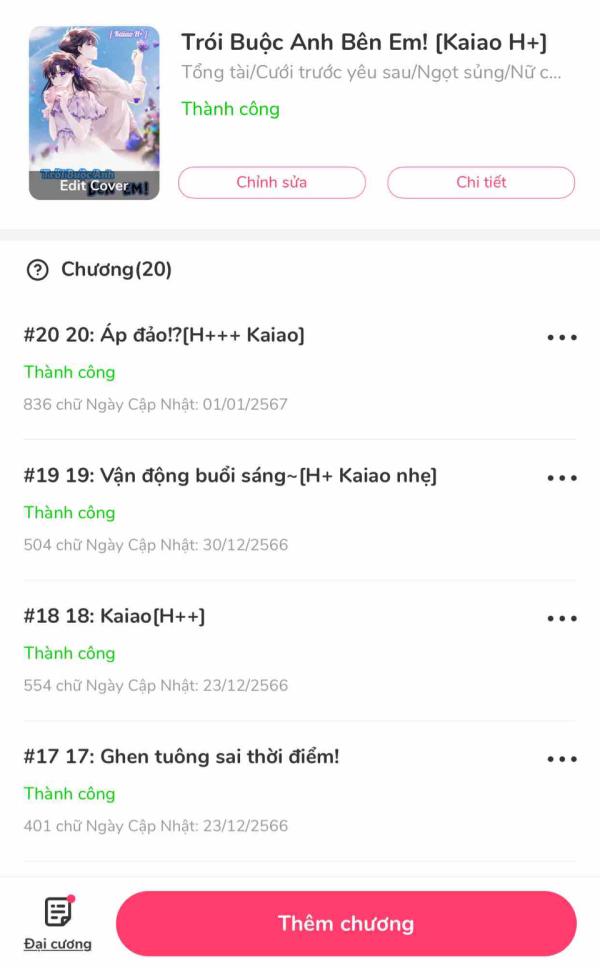Open chapter #18 Kaiao[H++]
The height and width of the screenshot is (971, 600).
click(x=114, y=617)
